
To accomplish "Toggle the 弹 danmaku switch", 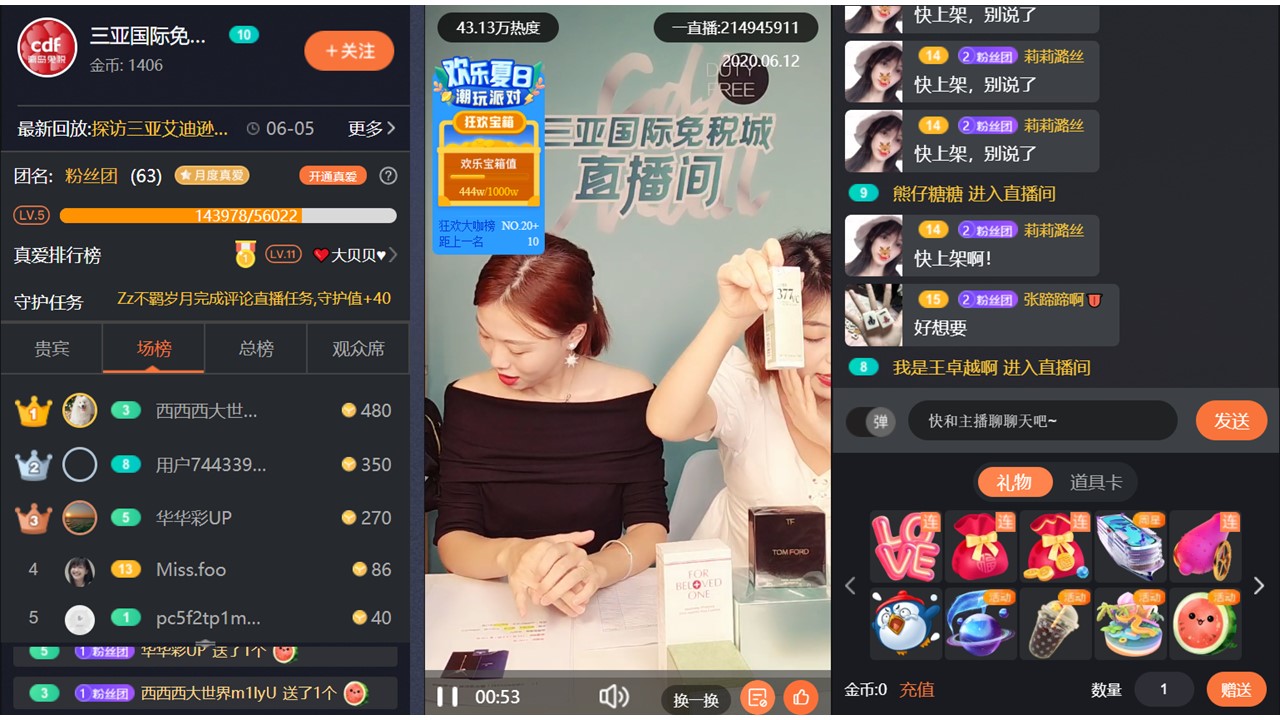I will pos(872,421).
